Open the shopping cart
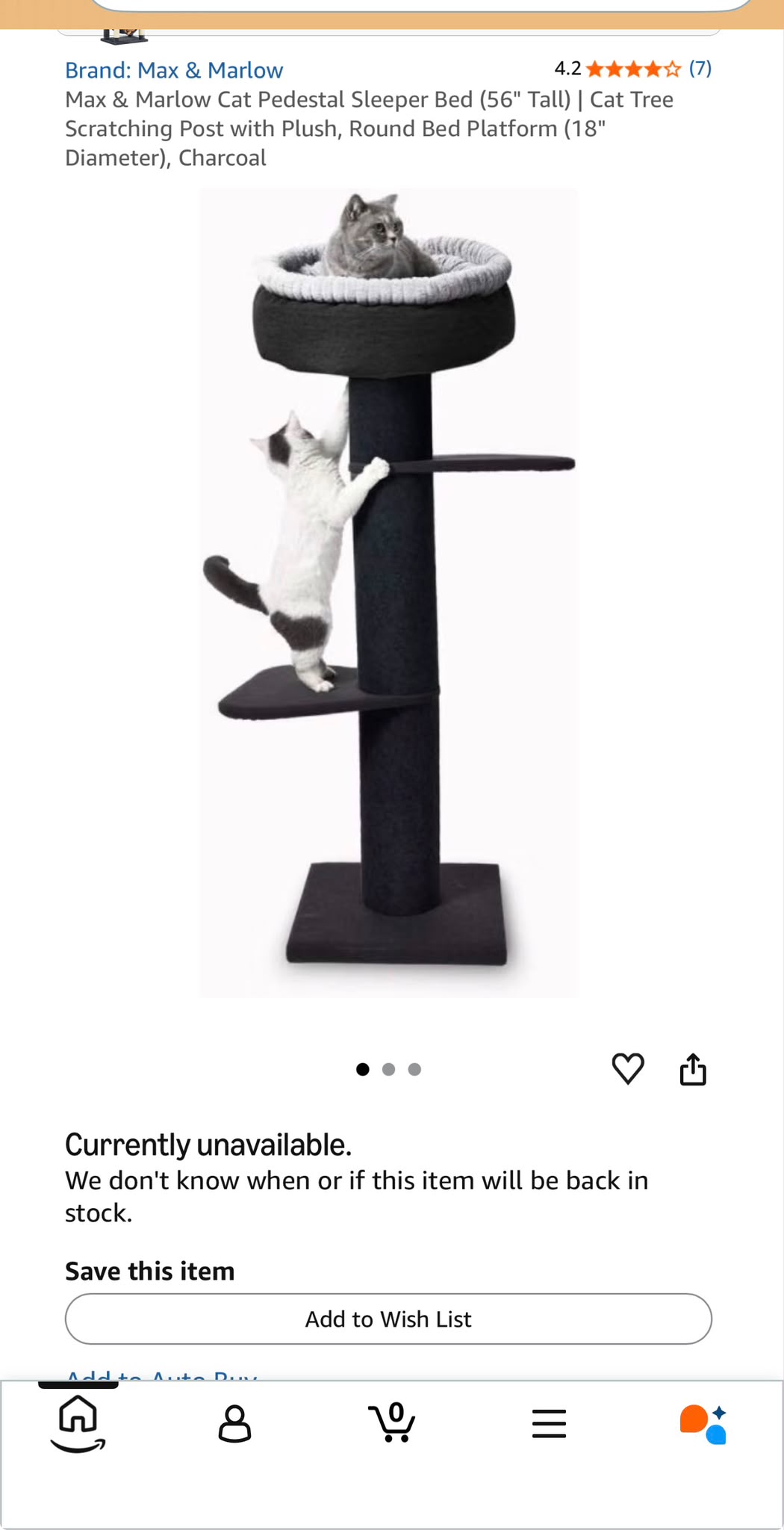Image resolution: width=784 pixels, height=1530 pixels. 391,1422
